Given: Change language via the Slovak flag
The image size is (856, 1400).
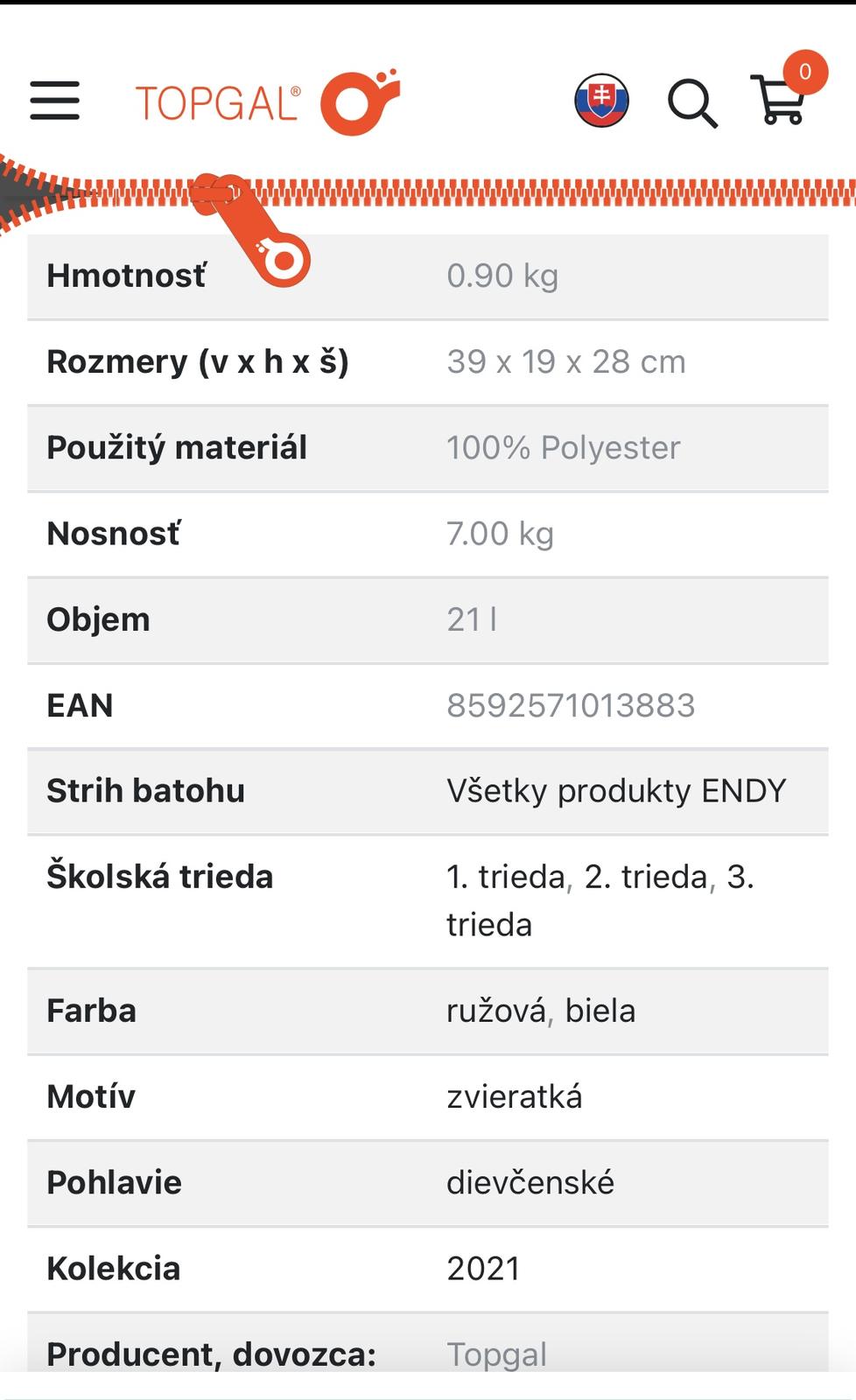Looking at the screenshot, I should [601, 101].
